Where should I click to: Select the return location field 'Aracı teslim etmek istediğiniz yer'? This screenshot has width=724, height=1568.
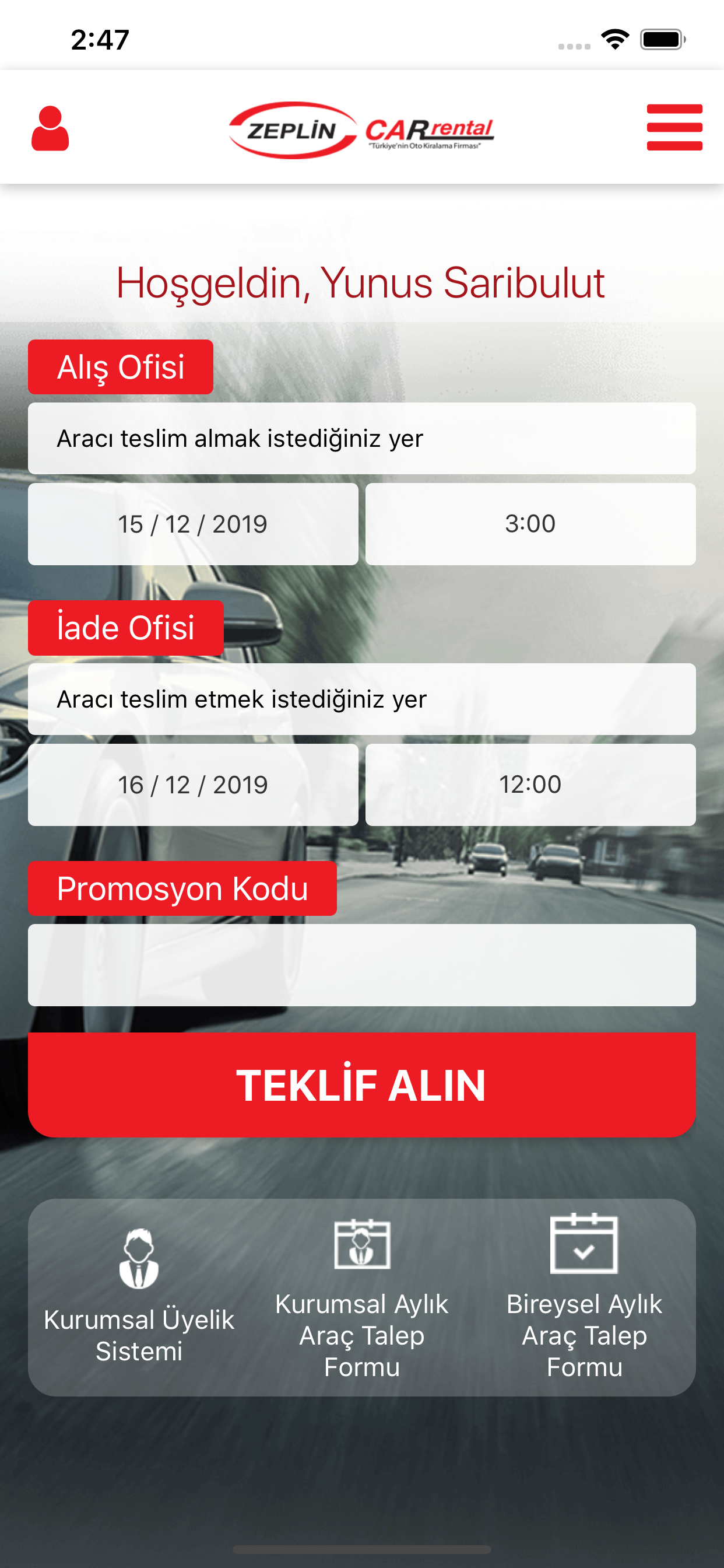coord(361,699)
